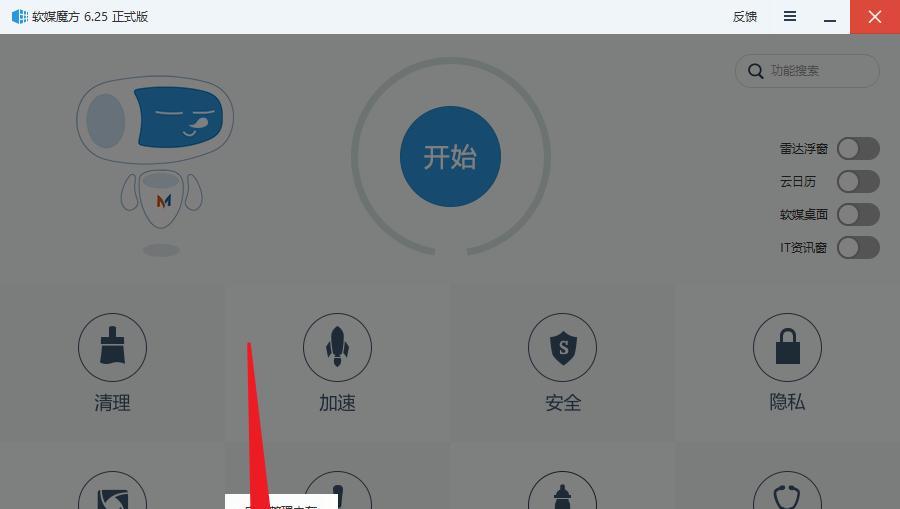900x509 pixels.
Task: Toggle the 雷达浮窗 switch
Action: (857, 149)
